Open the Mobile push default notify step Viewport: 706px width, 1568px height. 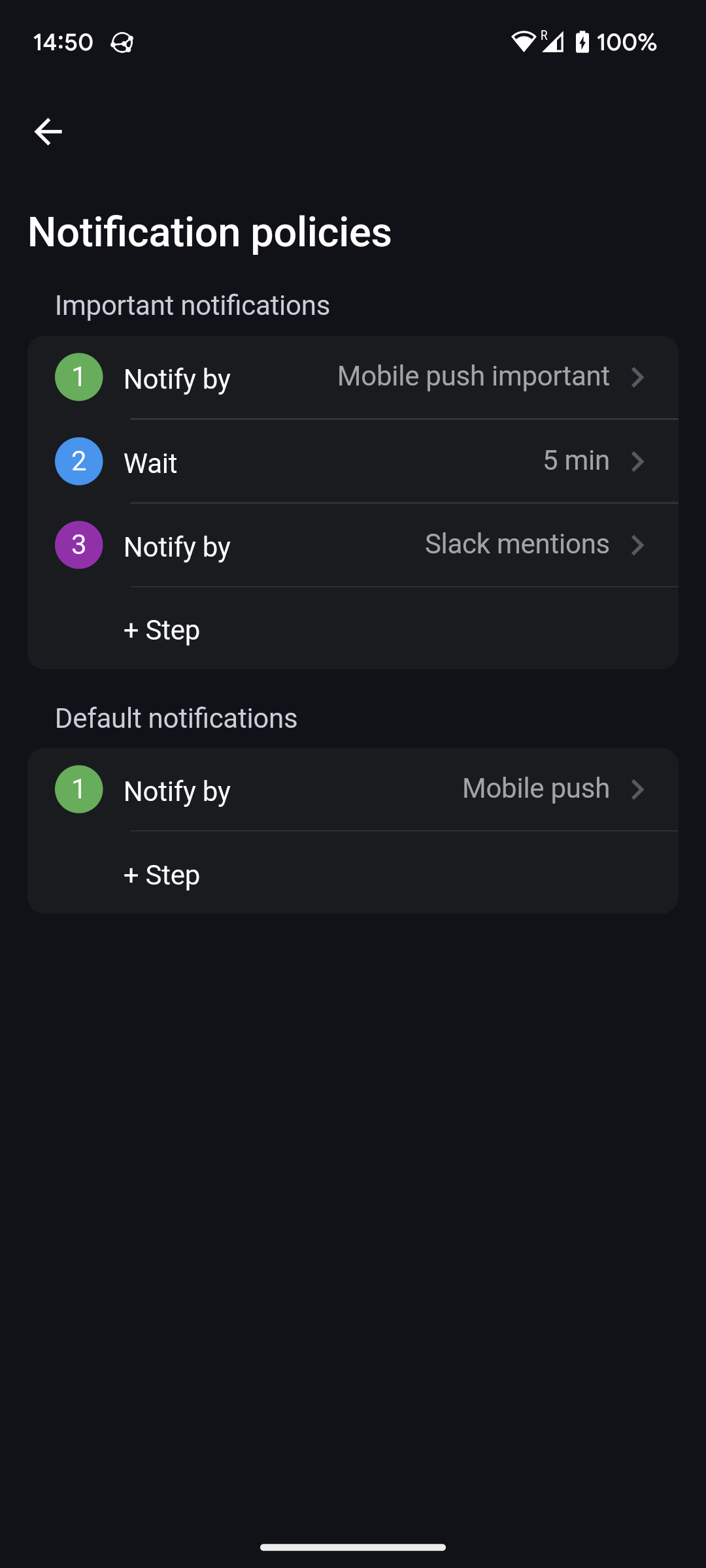click(x=353, y=790)
